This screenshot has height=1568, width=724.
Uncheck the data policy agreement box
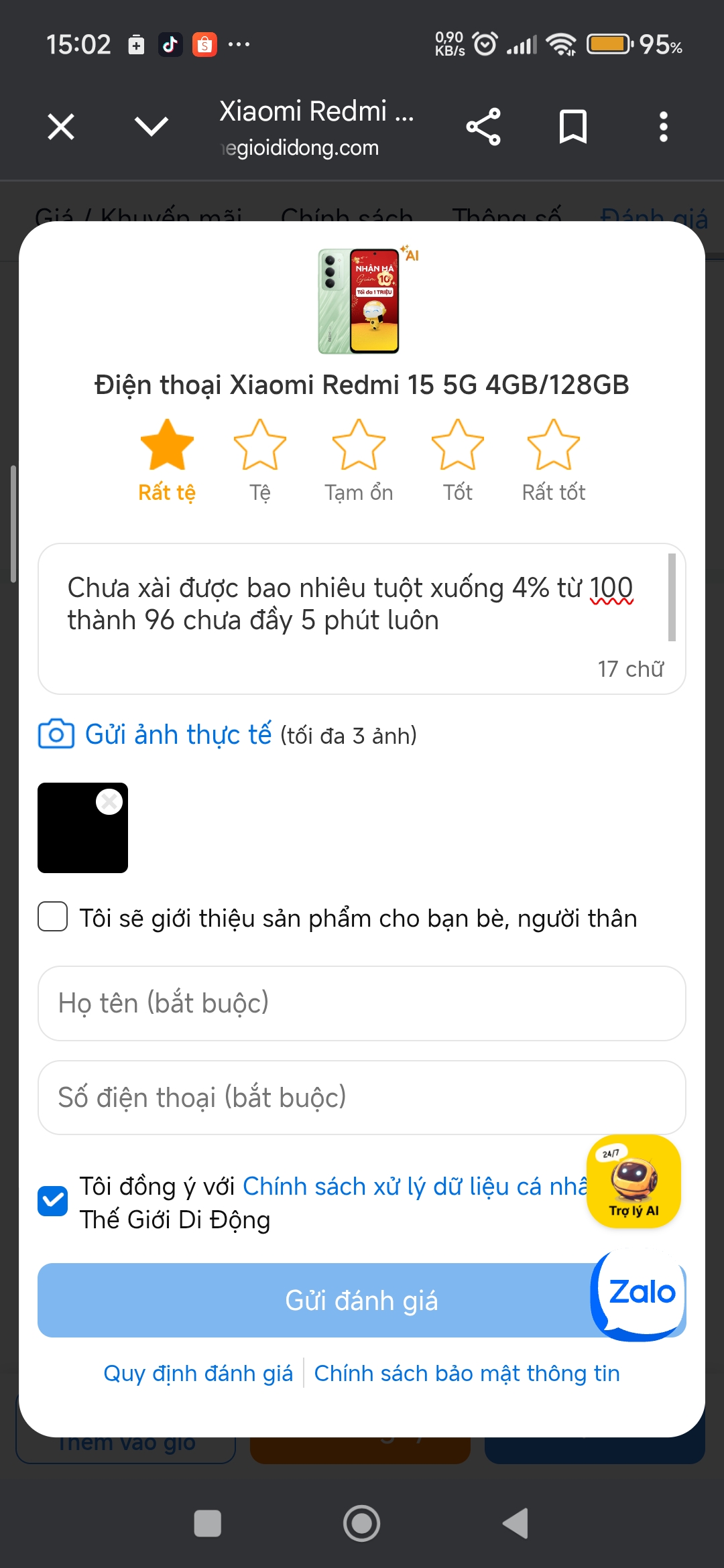(53, 1201)
